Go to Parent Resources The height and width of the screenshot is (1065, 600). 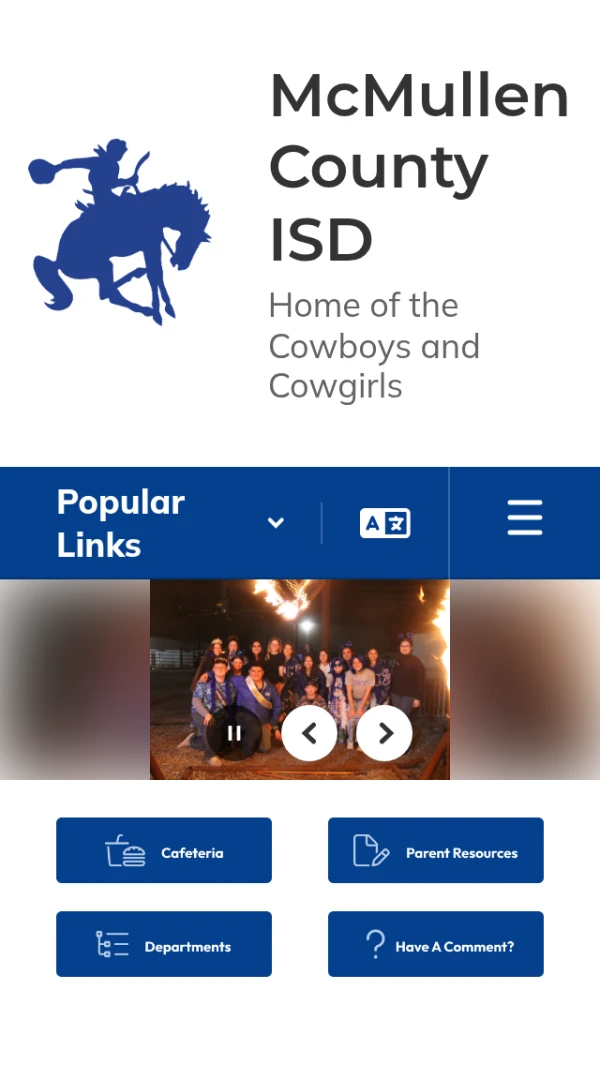435,851
